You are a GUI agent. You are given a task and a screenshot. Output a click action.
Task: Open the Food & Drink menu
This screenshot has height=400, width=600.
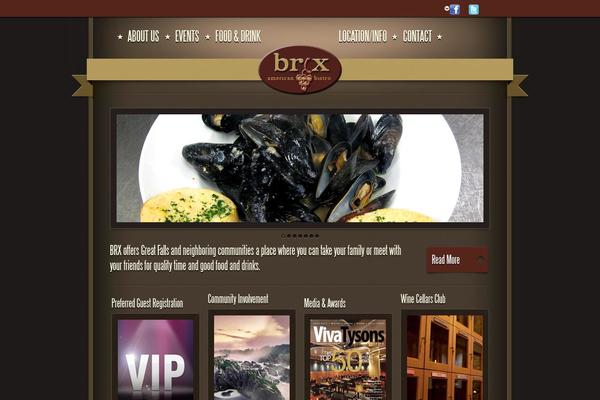click(x=238, y=37)
